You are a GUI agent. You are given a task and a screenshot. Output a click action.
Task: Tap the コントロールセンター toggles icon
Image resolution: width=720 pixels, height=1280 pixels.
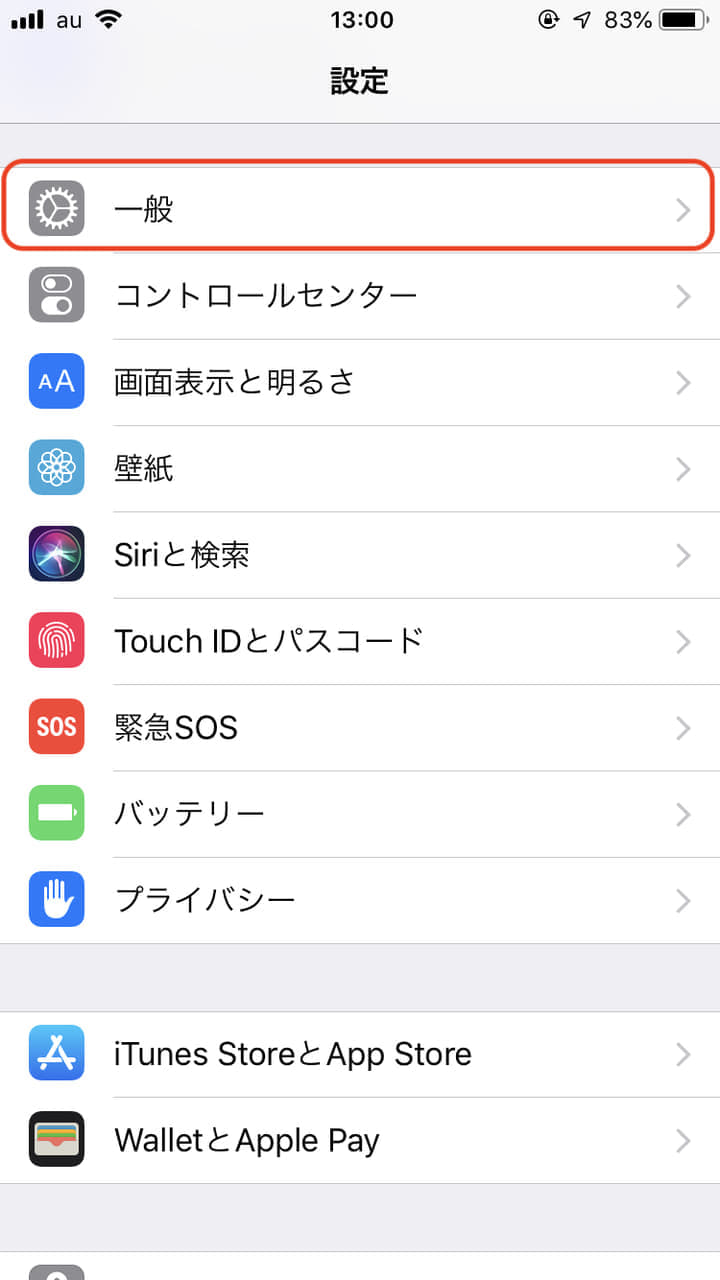coord(56,296)
